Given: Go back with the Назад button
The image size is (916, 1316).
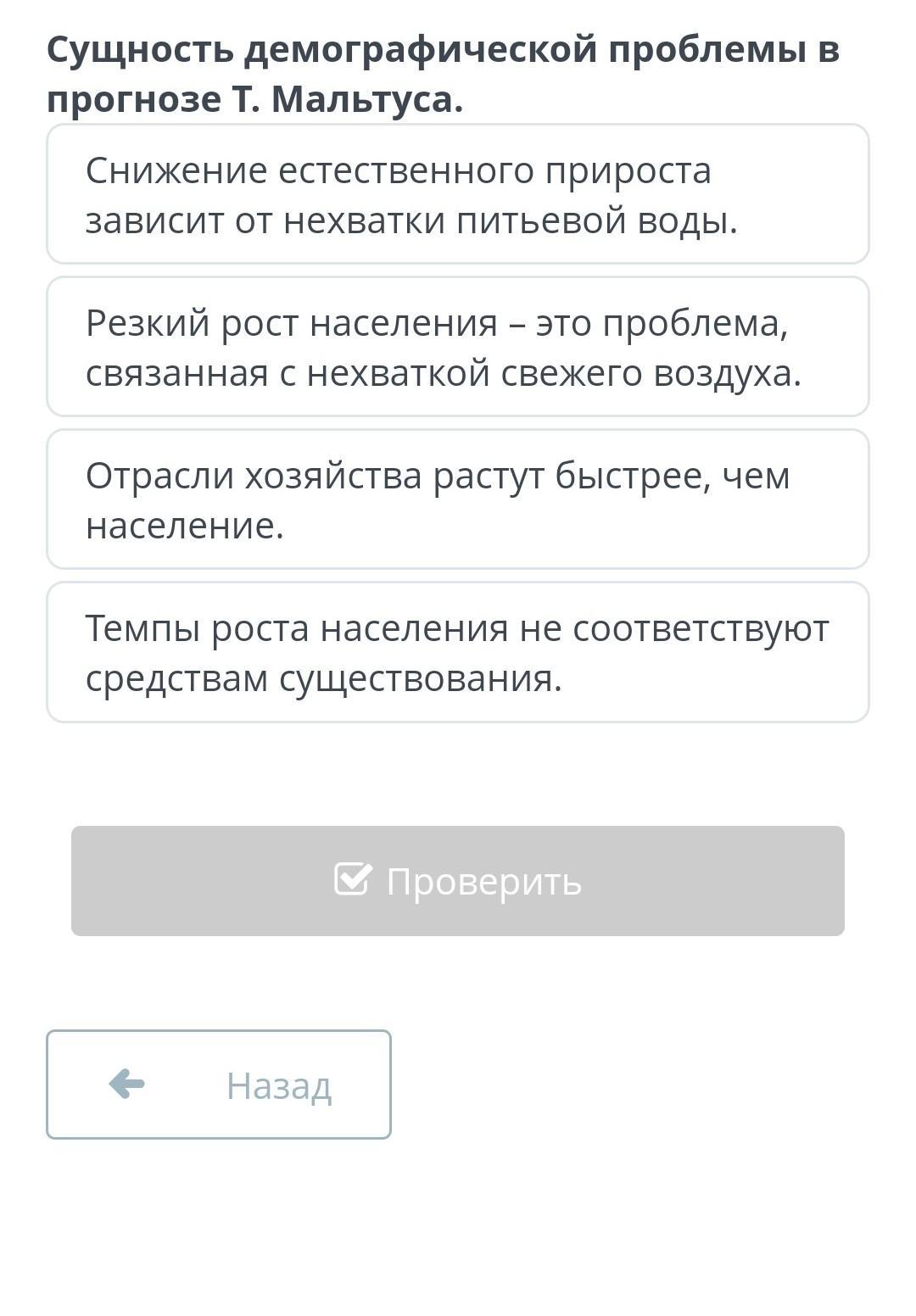Looking at the screenshot, I should click(x=219, y=1085).
